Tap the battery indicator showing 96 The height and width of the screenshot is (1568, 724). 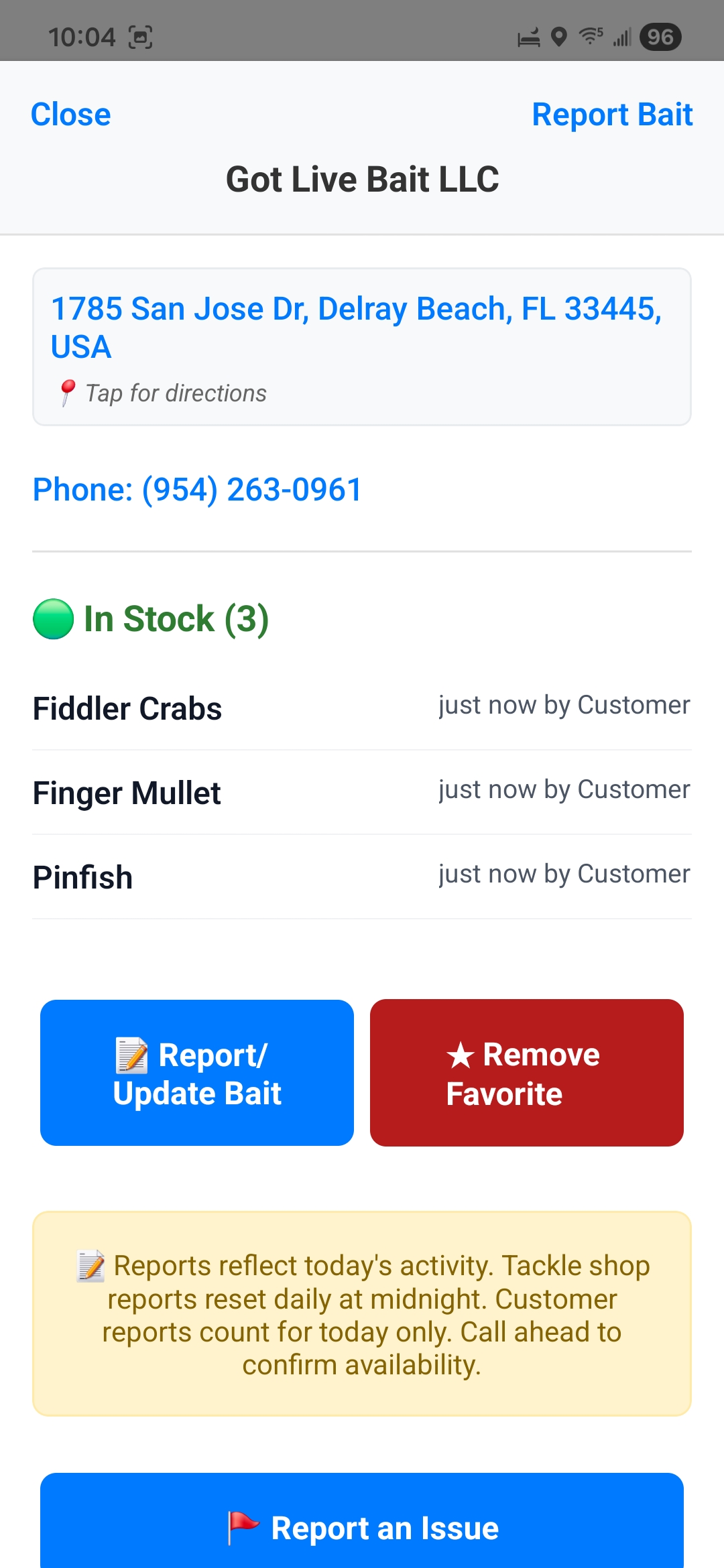pos(660,37)
